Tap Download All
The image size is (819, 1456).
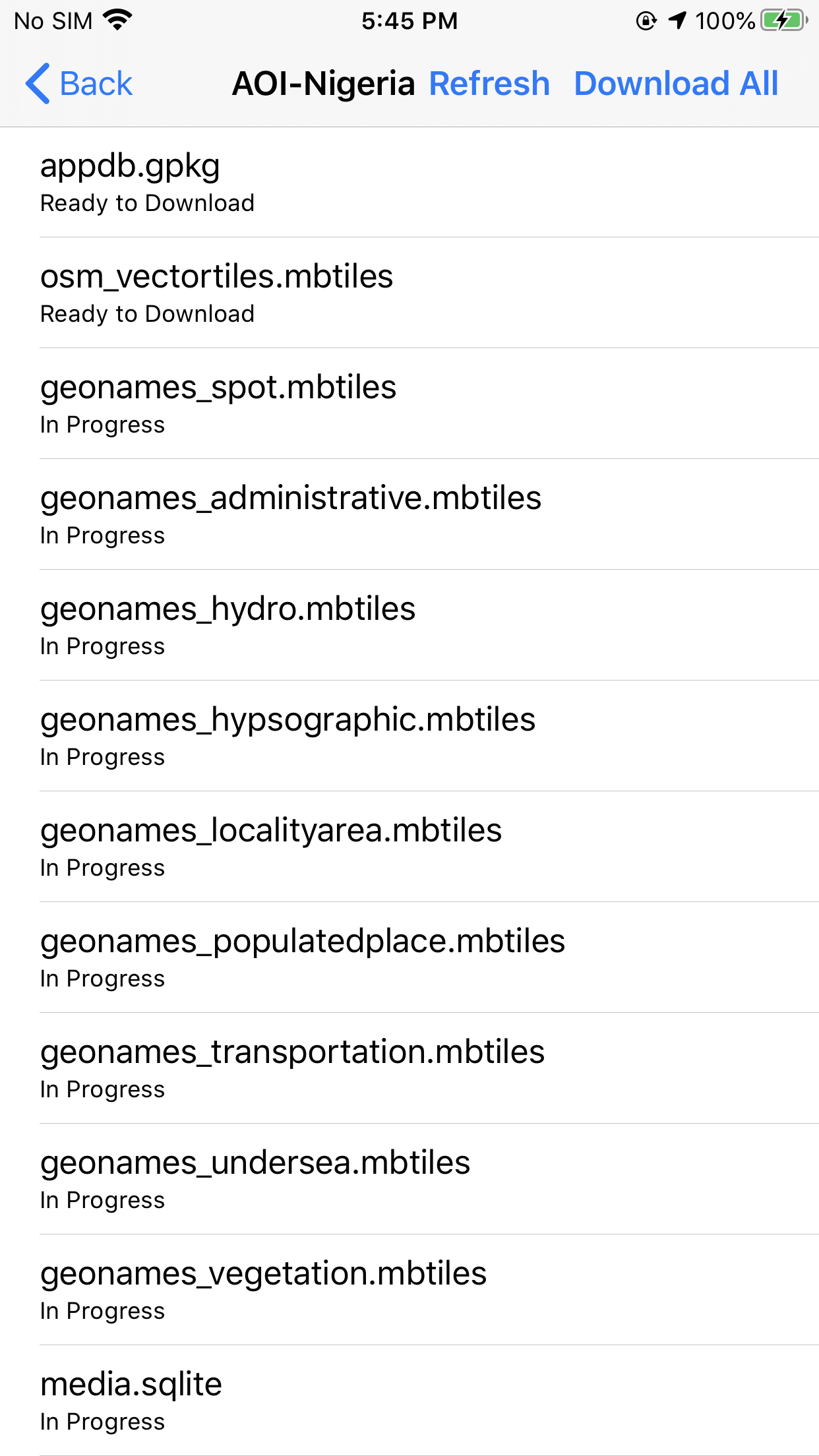pos(676,84)
